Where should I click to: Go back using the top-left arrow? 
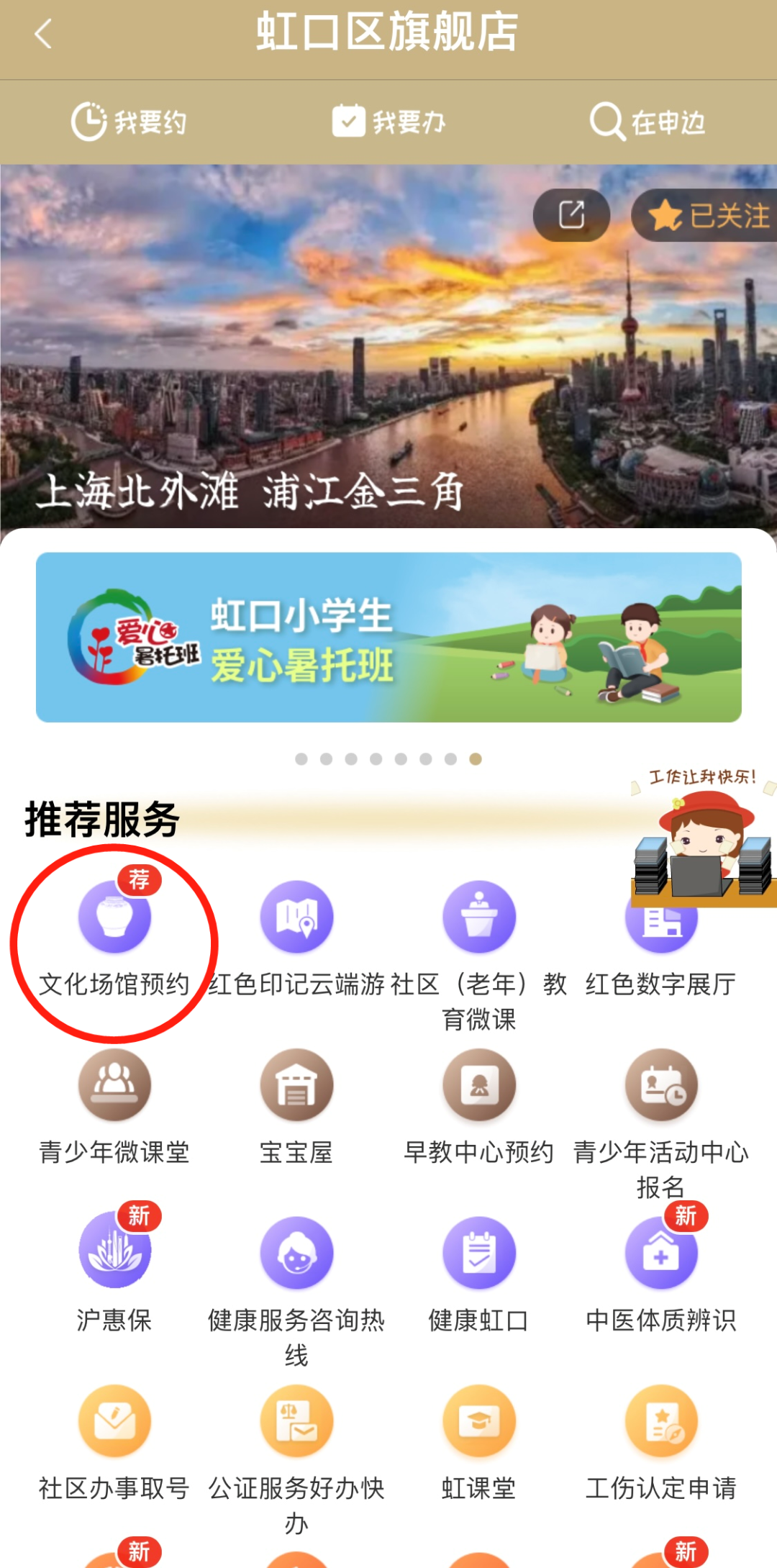pos(43,34)
